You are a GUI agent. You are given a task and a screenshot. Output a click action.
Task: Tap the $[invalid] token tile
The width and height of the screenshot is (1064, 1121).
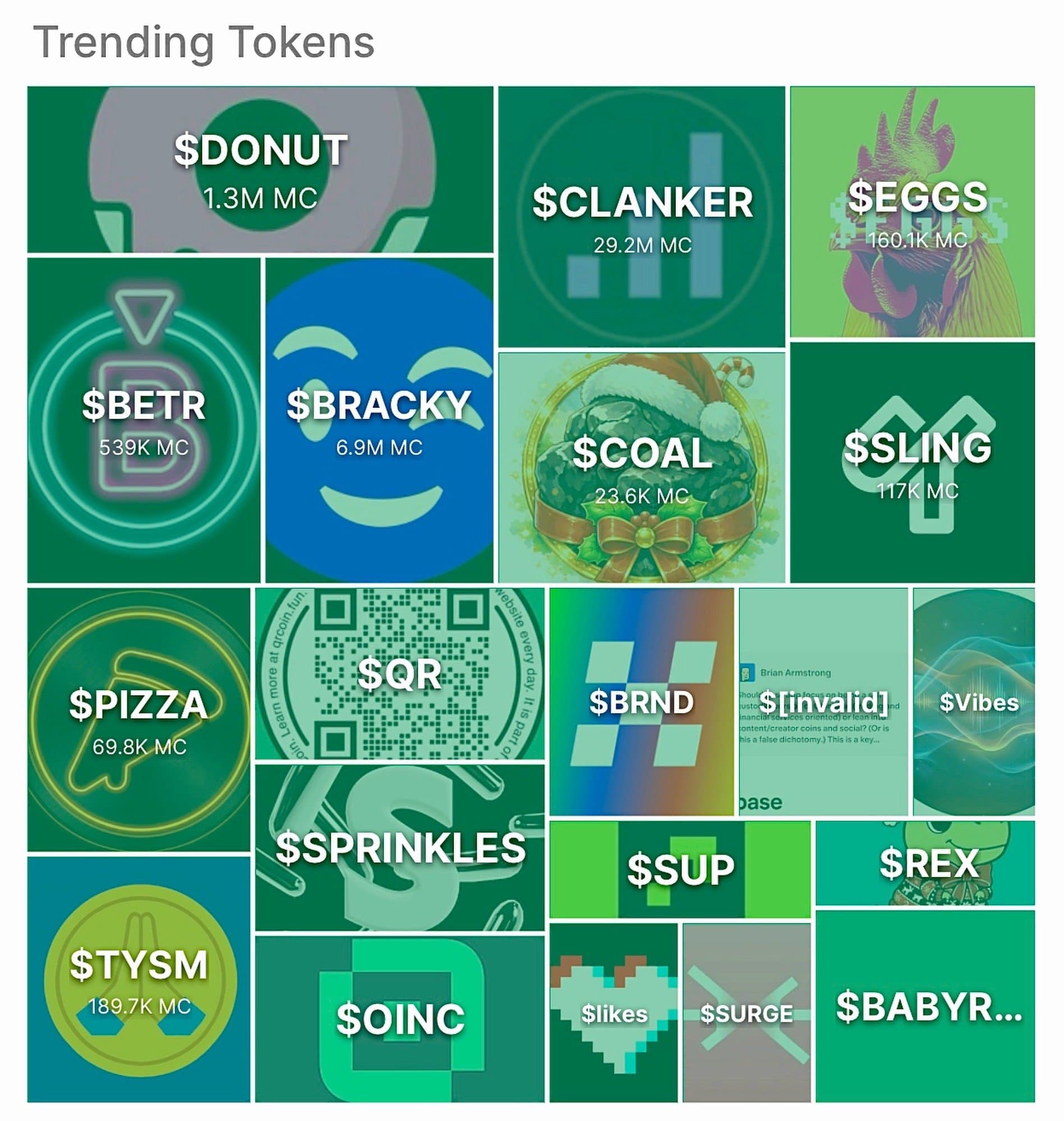(823, 701)
